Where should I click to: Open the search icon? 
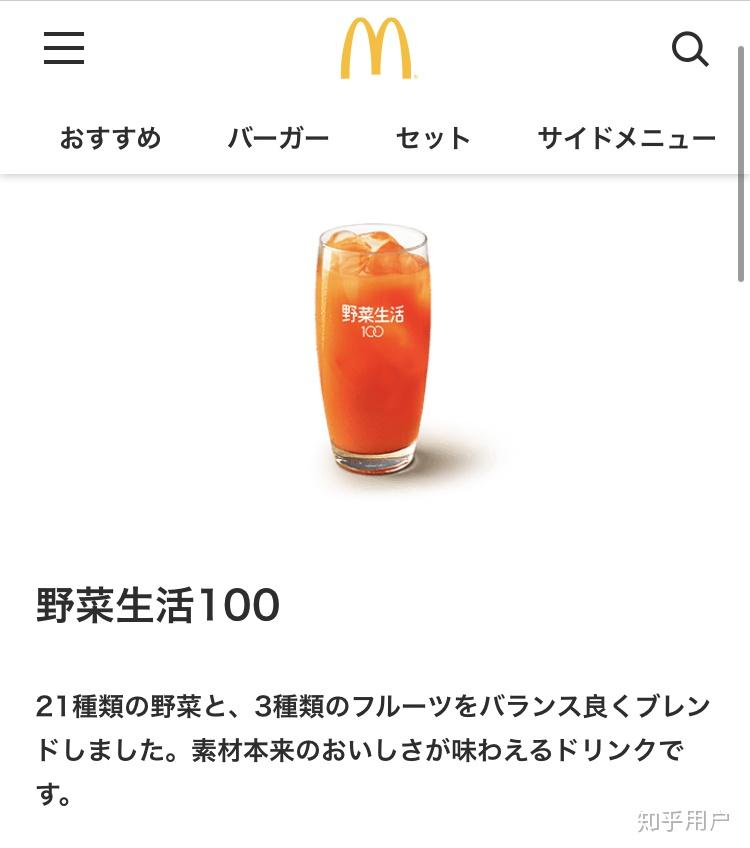point(689,49)
